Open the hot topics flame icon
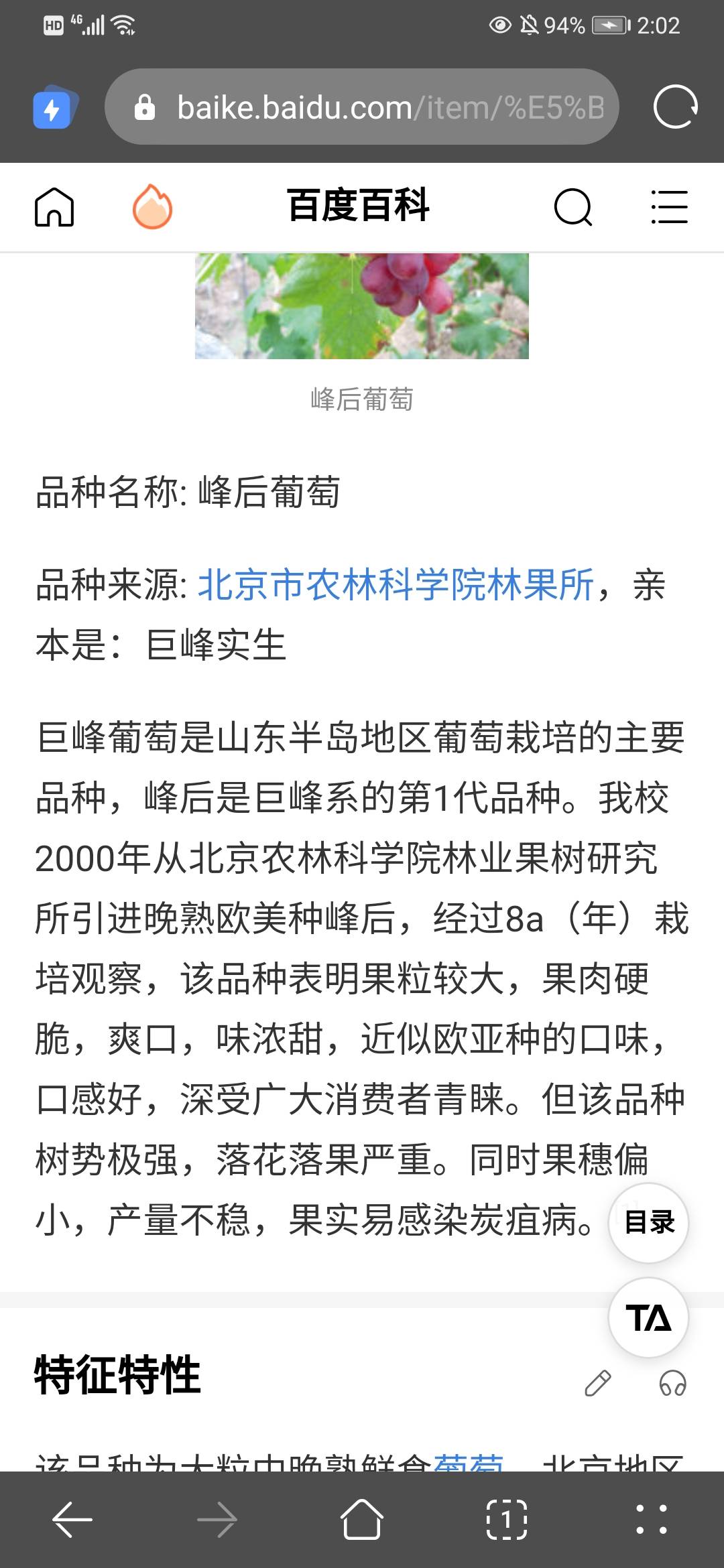Screen dimensions: 724x1568 pos(152,206)
